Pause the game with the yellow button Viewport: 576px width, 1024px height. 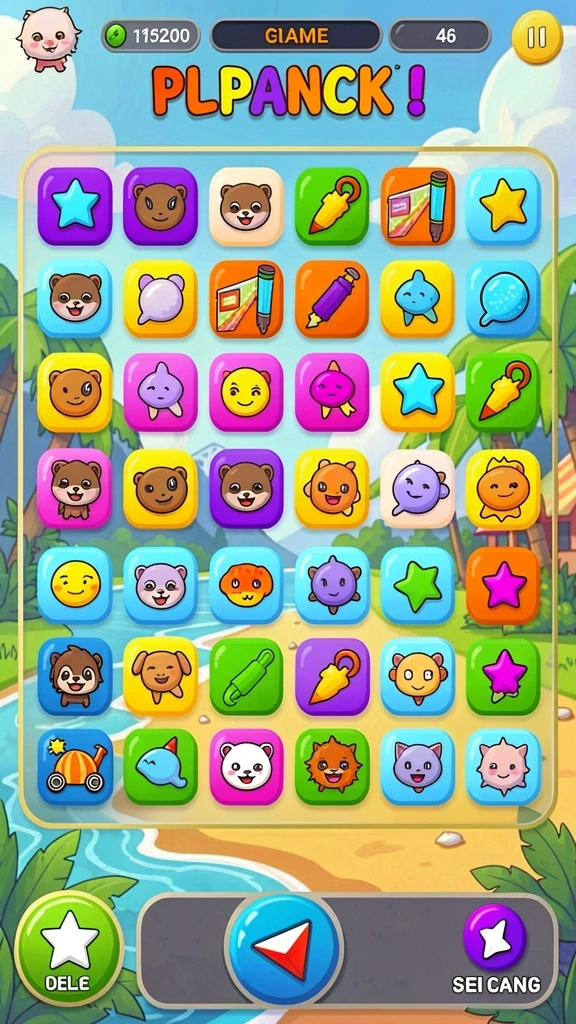pyautogui.click(x=537, y=37)
